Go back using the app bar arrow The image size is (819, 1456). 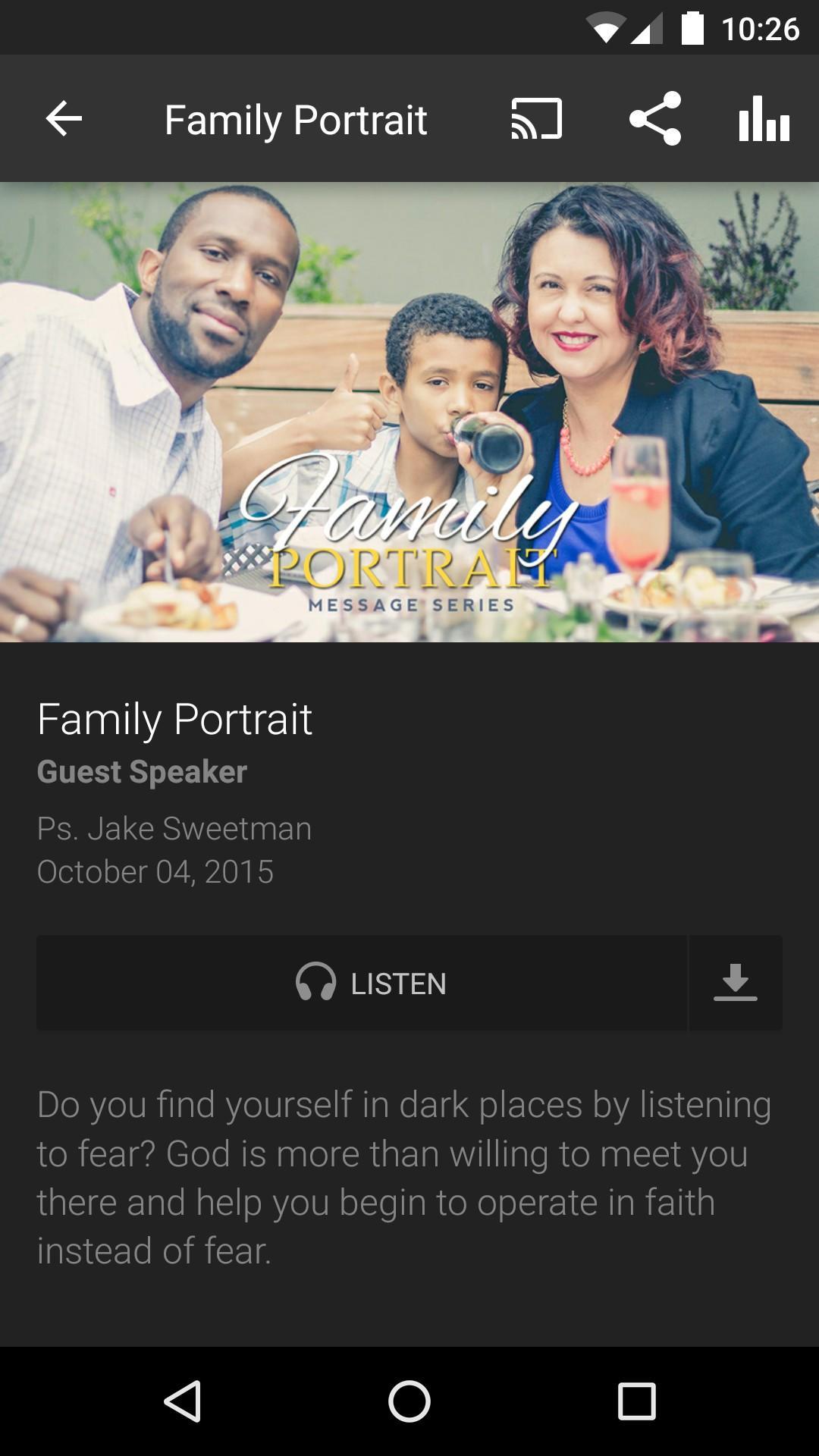[64, 119]
